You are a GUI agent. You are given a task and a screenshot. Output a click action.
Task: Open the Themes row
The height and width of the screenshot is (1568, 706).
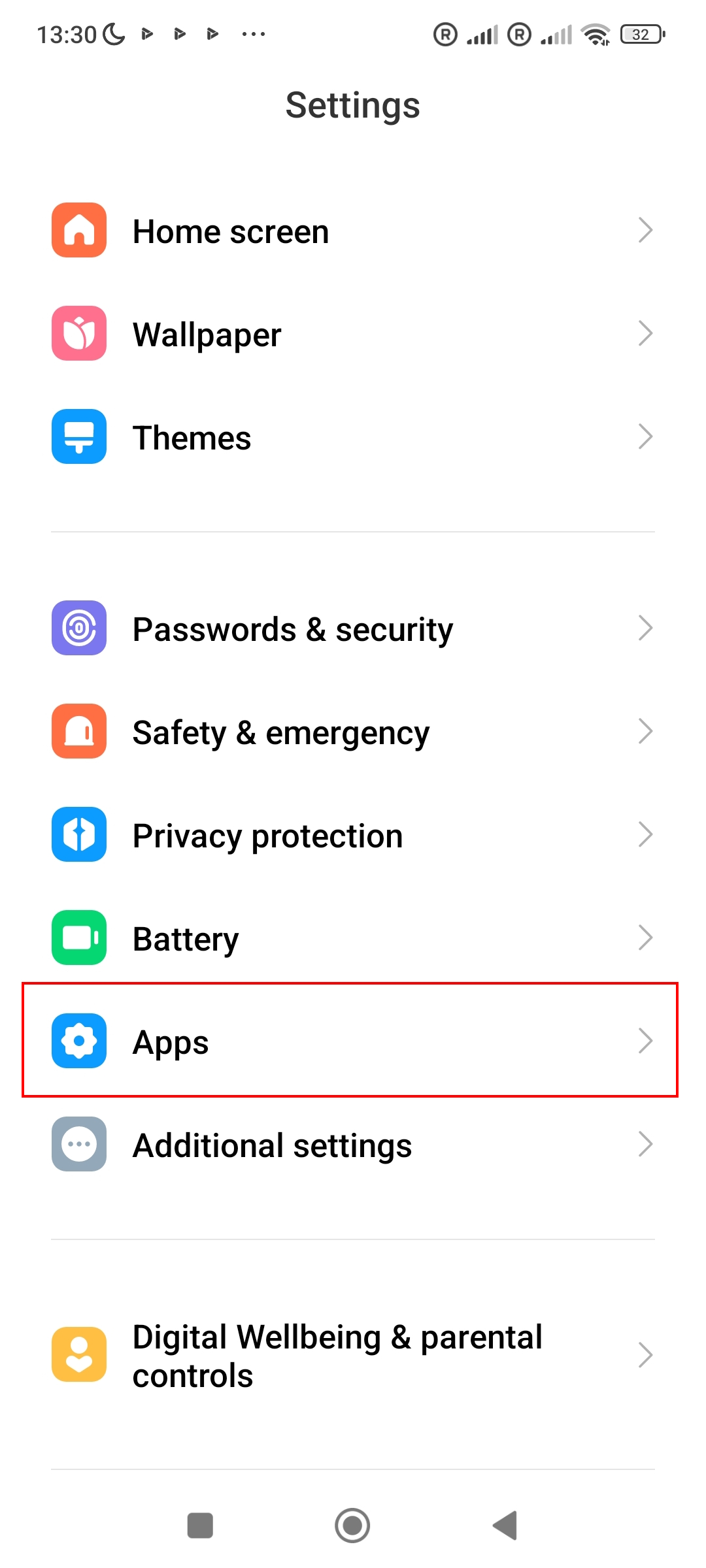[353, 437]
